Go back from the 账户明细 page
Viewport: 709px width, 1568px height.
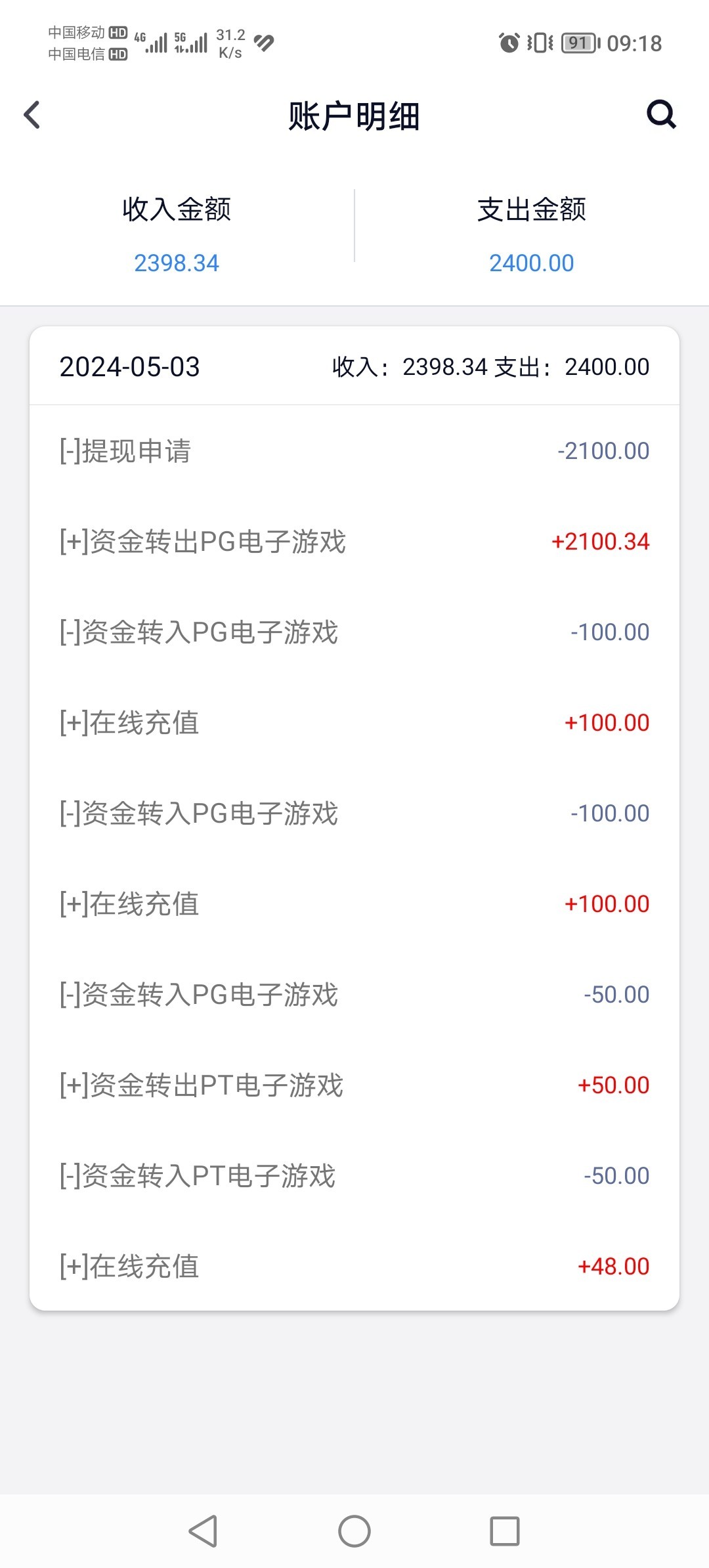click(32, 115)
